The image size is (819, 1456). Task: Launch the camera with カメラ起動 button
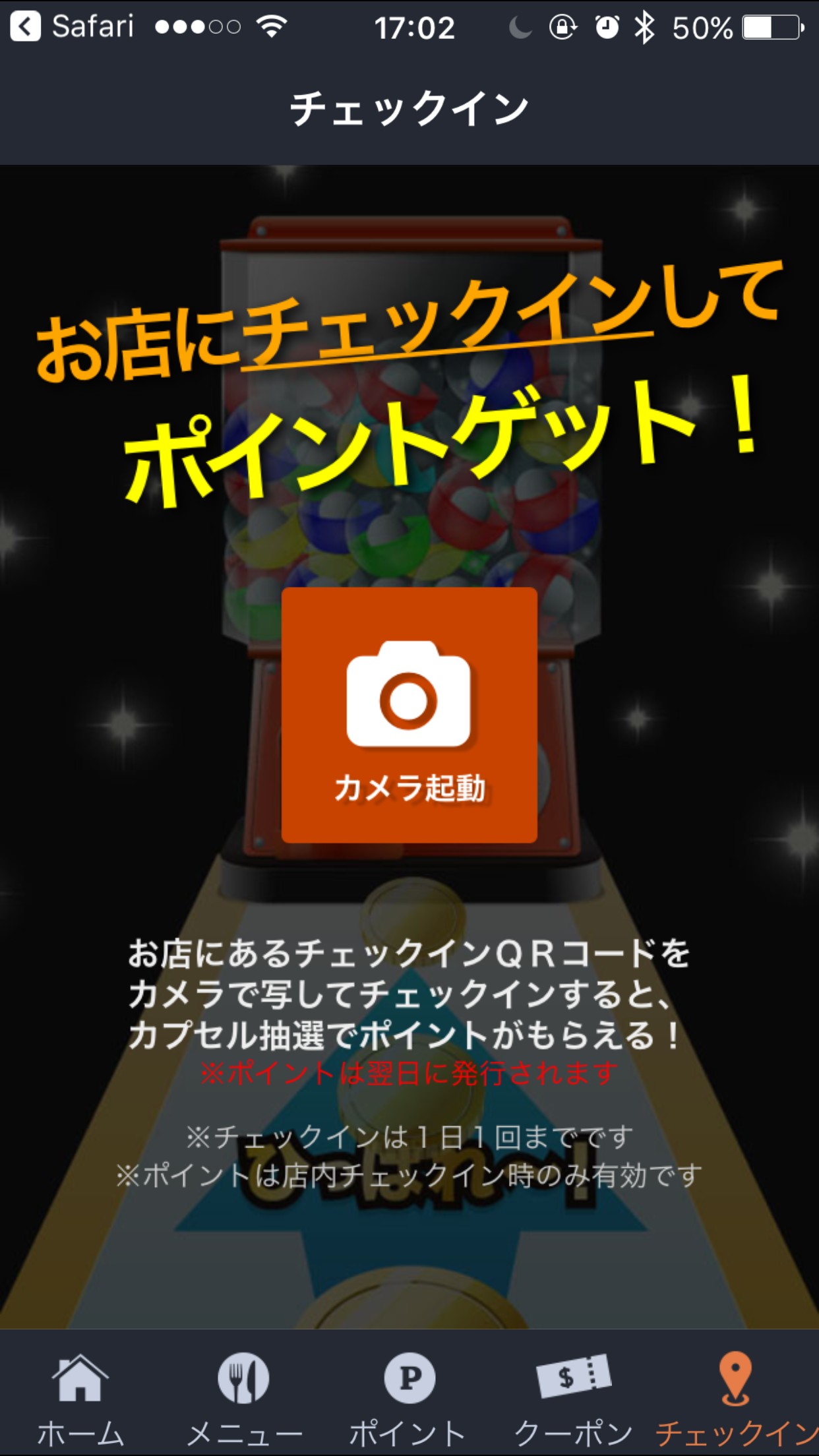(x=409, y=715)
